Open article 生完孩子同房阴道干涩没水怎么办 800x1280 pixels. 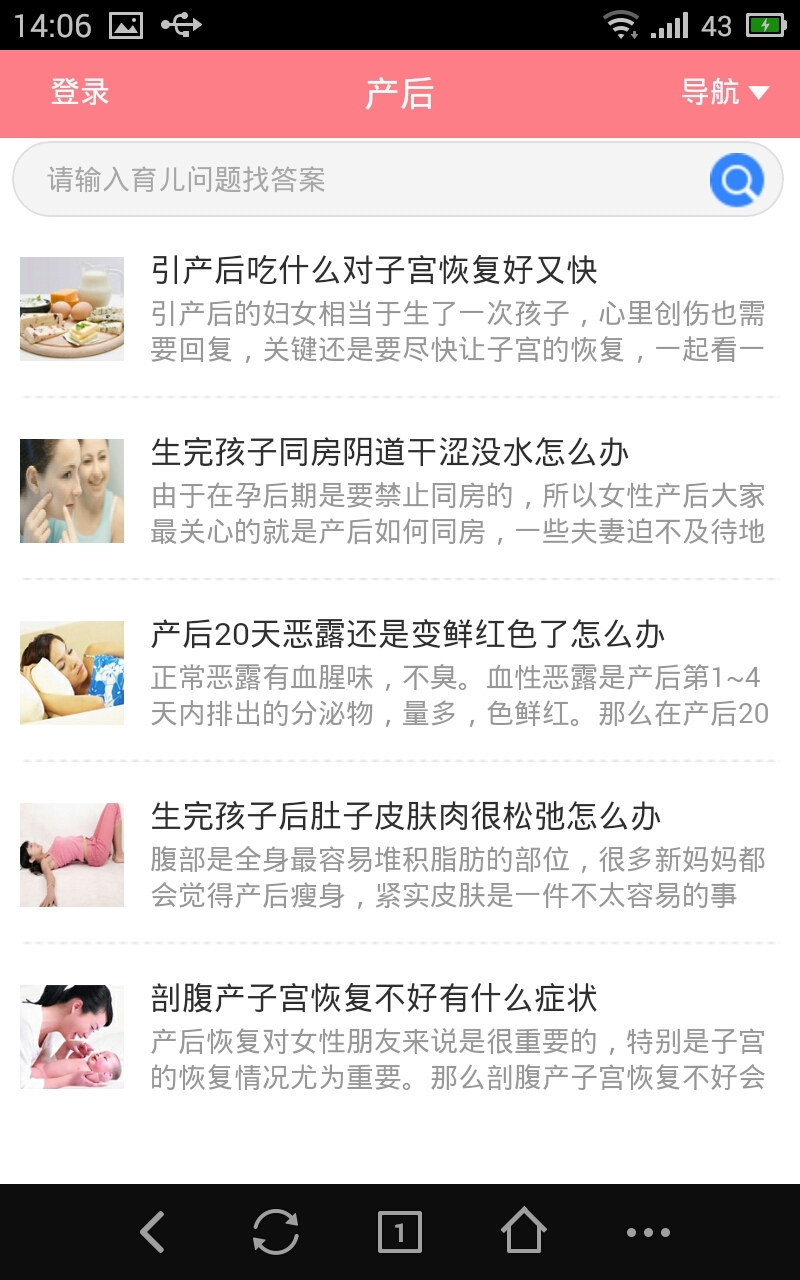pos(390,452)
